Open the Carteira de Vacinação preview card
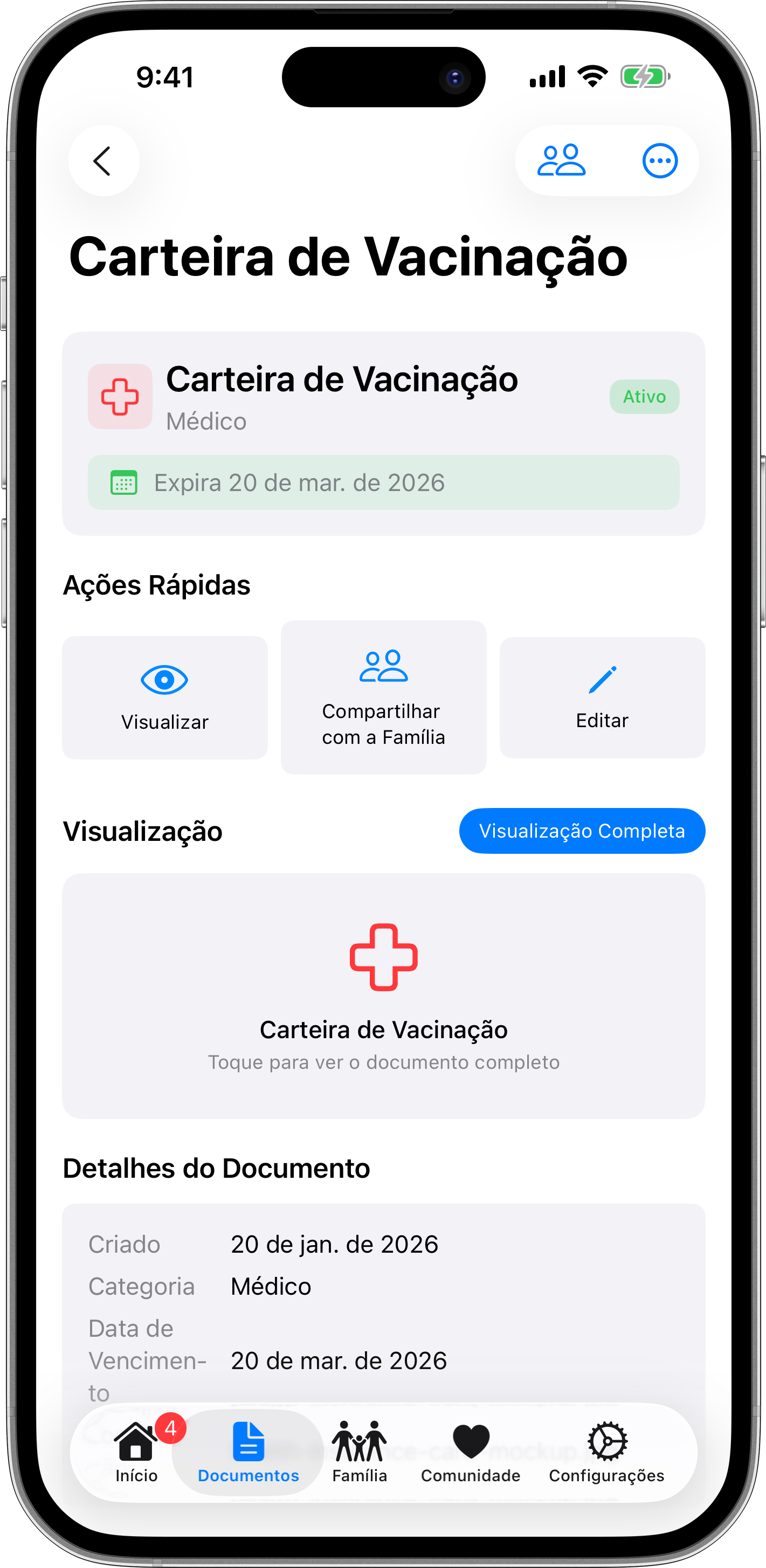766x1568 pixels. click(383, 996)
